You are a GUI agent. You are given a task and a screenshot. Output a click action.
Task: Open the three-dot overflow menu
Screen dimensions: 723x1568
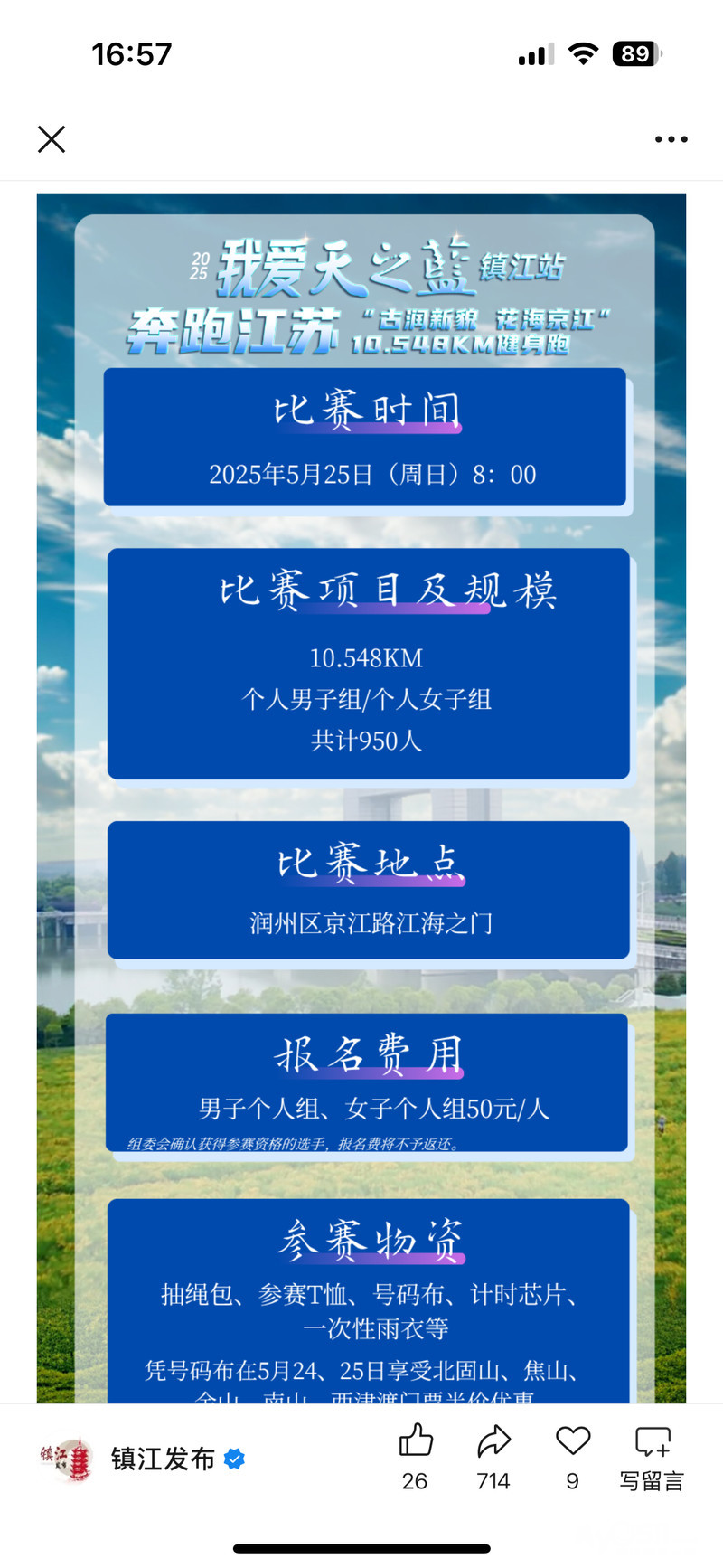click(671, 139)
